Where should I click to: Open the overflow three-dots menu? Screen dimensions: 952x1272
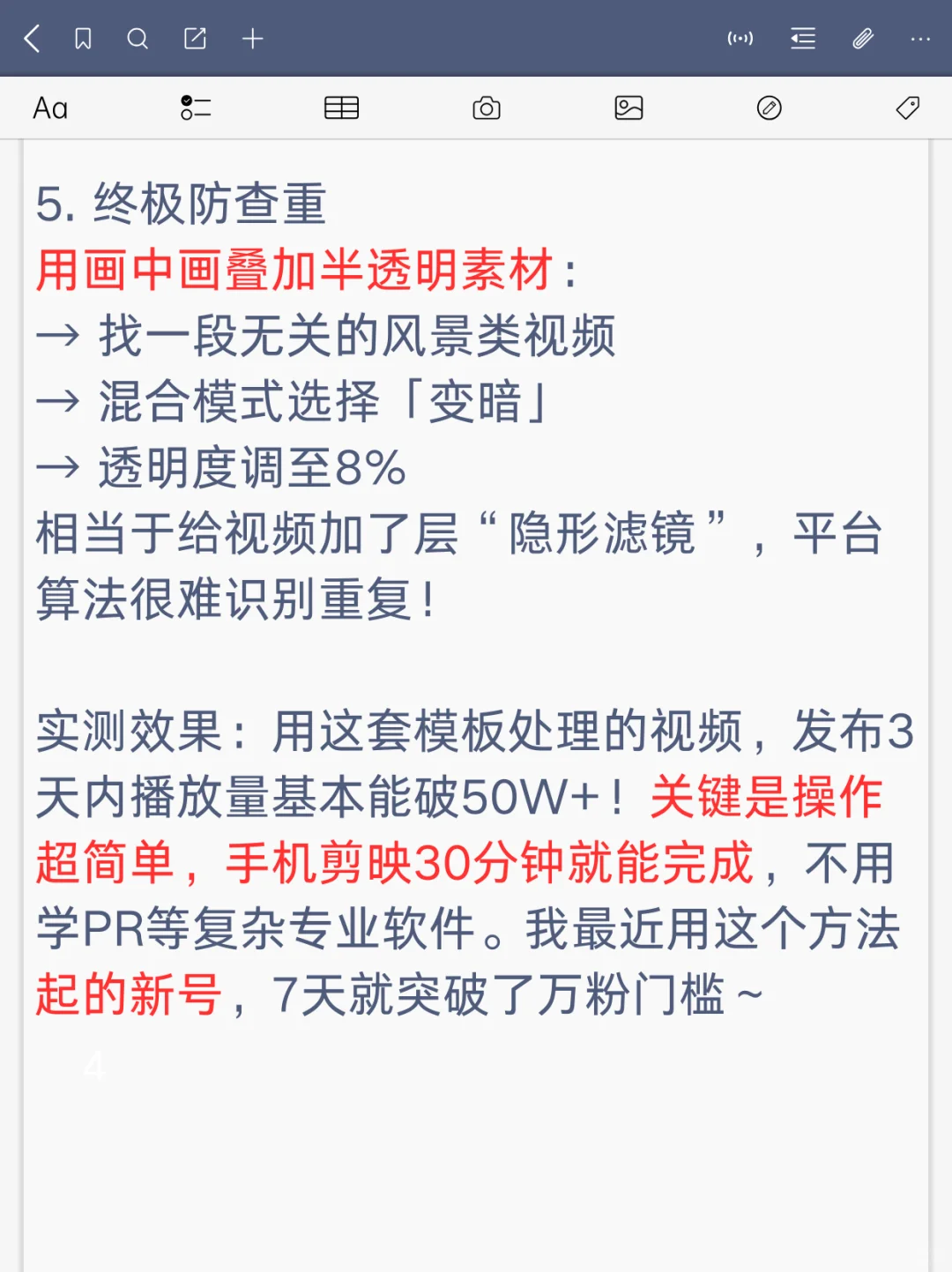click(x=920, y=39)
